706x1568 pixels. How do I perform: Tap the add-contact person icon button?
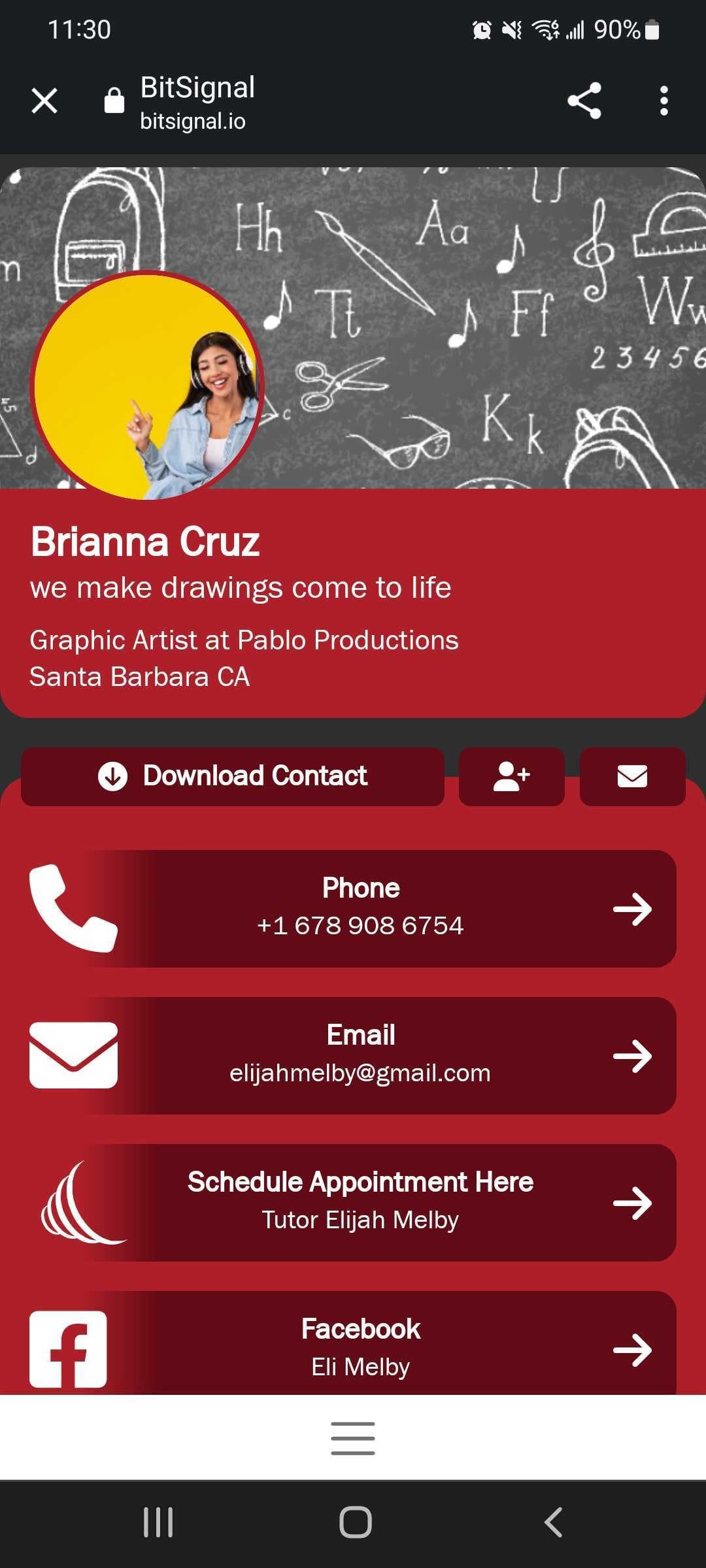(511, 776)
